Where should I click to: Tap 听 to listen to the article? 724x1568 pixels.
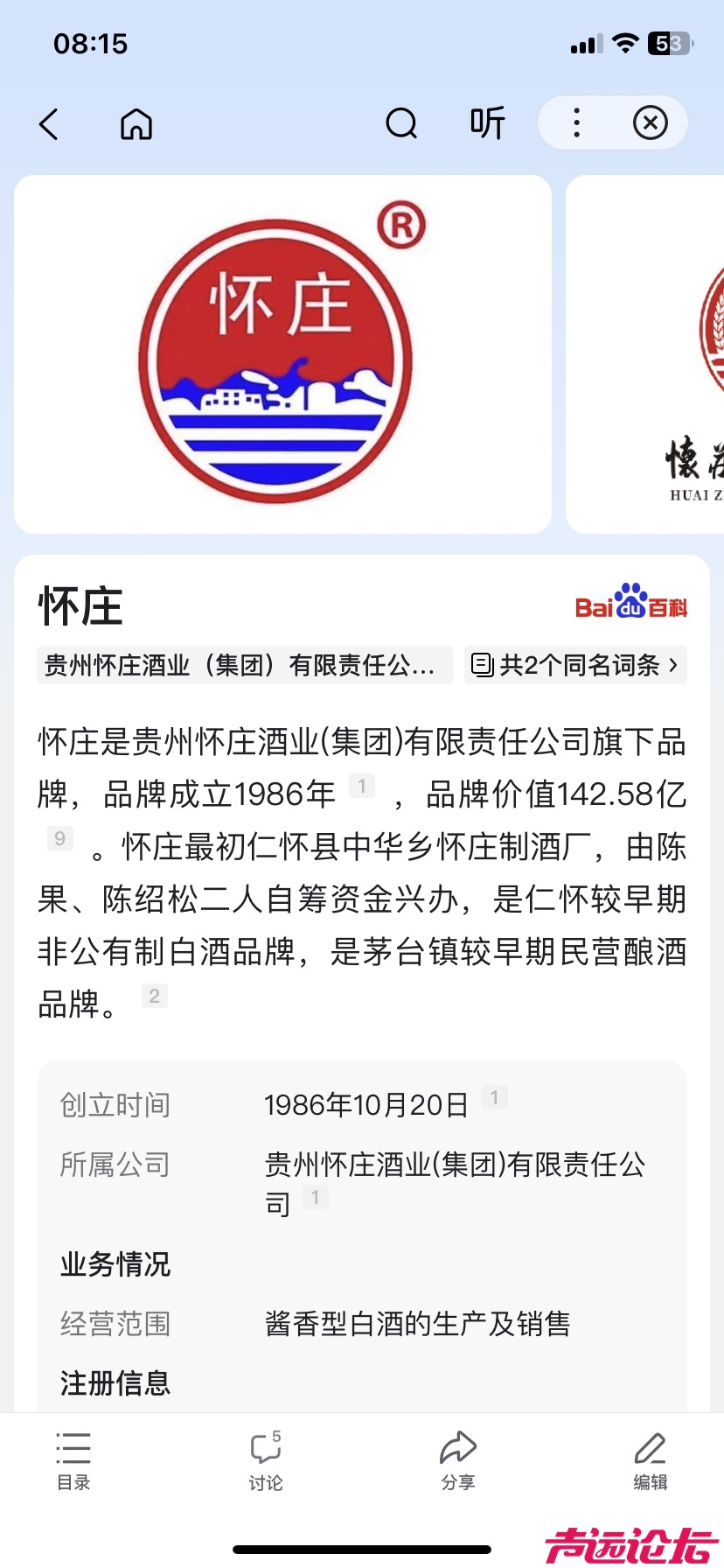coord(487,123)
